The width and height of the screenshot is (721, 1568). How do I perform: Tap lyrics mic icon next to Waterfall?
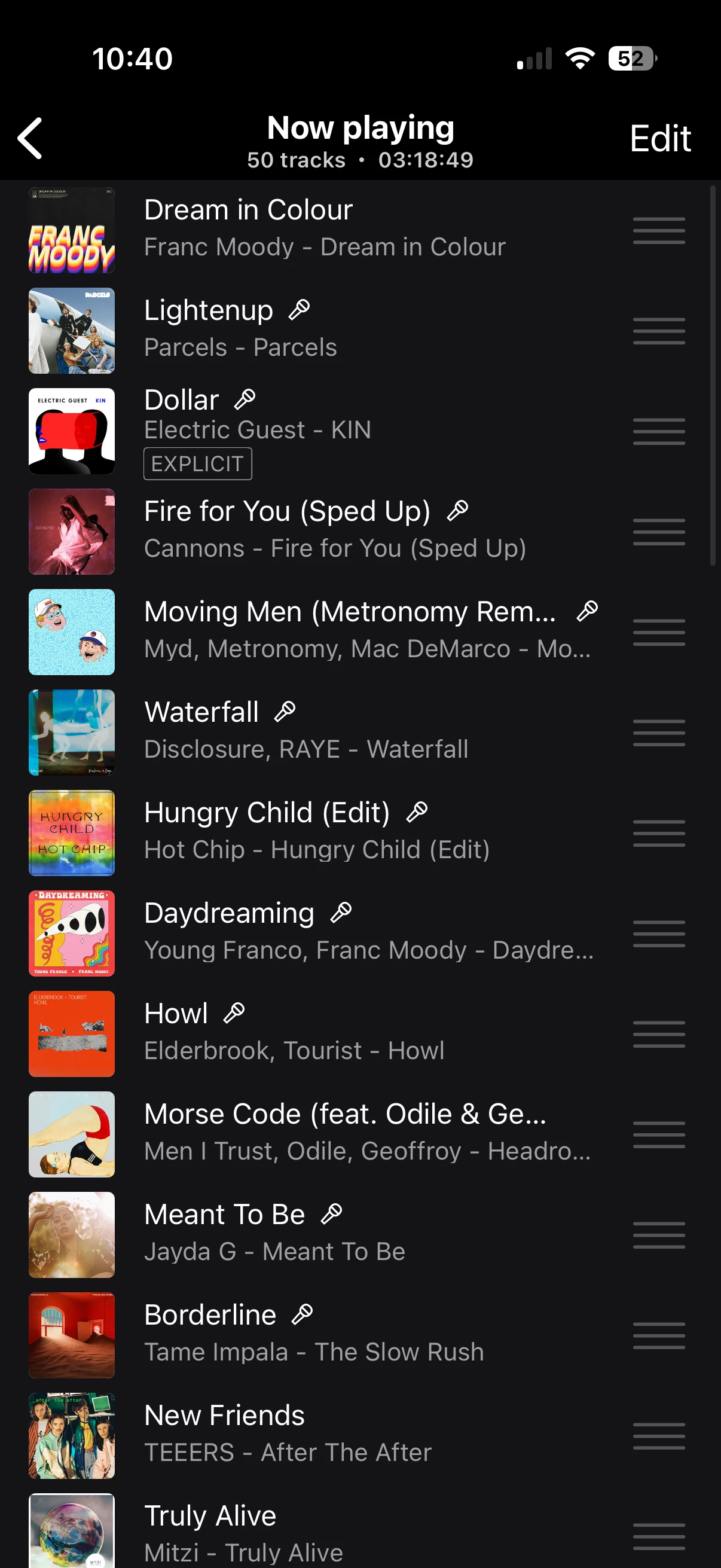point(285,711)
